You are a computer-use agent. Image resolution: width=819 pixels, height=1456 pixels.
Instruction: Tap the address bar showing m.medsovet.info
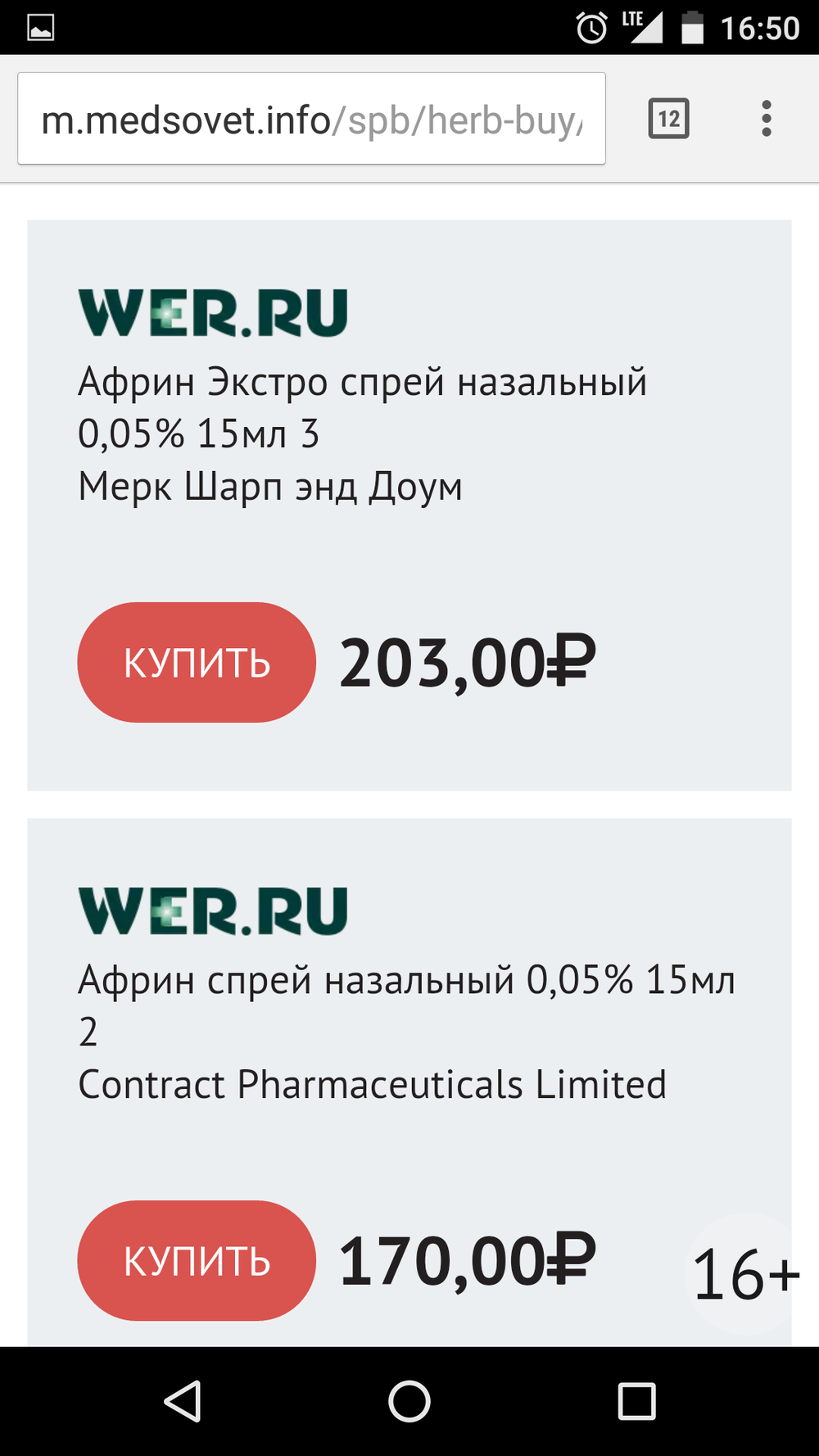click(x=311, y=120)
